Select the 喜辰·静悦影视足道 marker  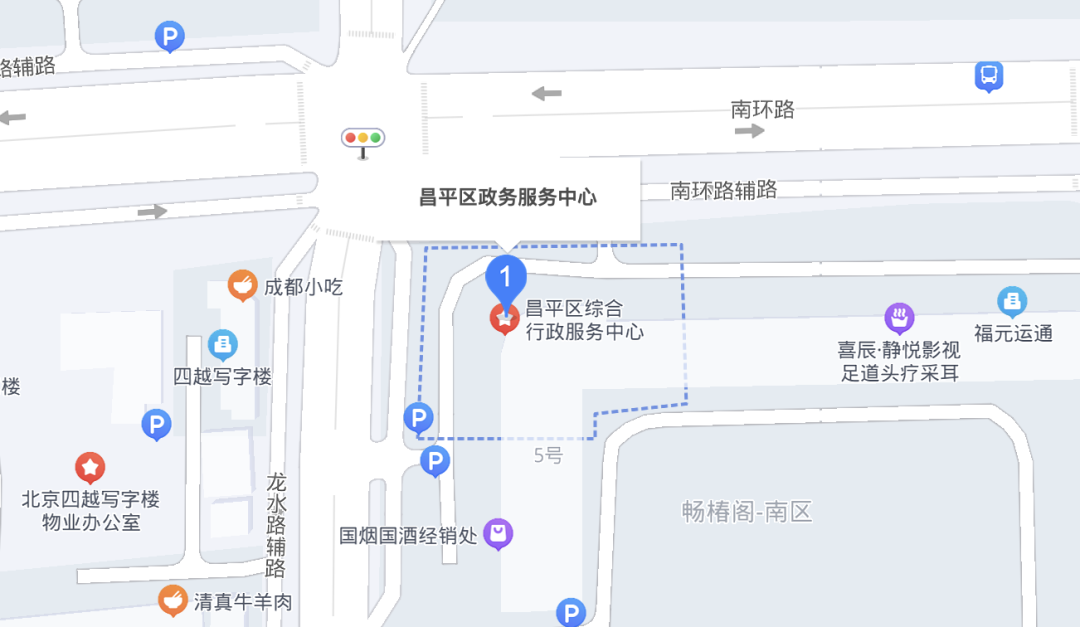pos(899,318)
